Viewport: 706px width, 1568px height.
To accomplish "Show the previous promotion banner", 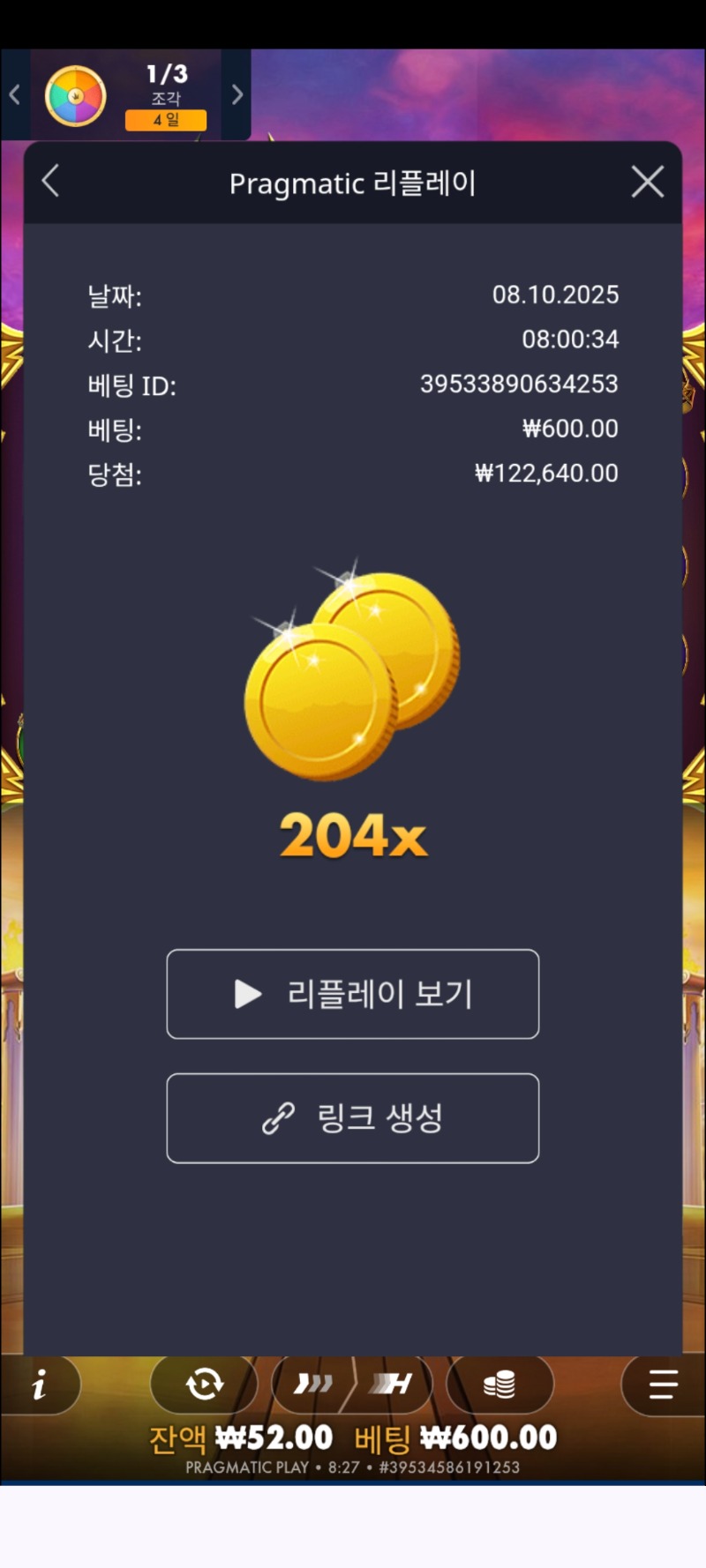I will point(15,94).
